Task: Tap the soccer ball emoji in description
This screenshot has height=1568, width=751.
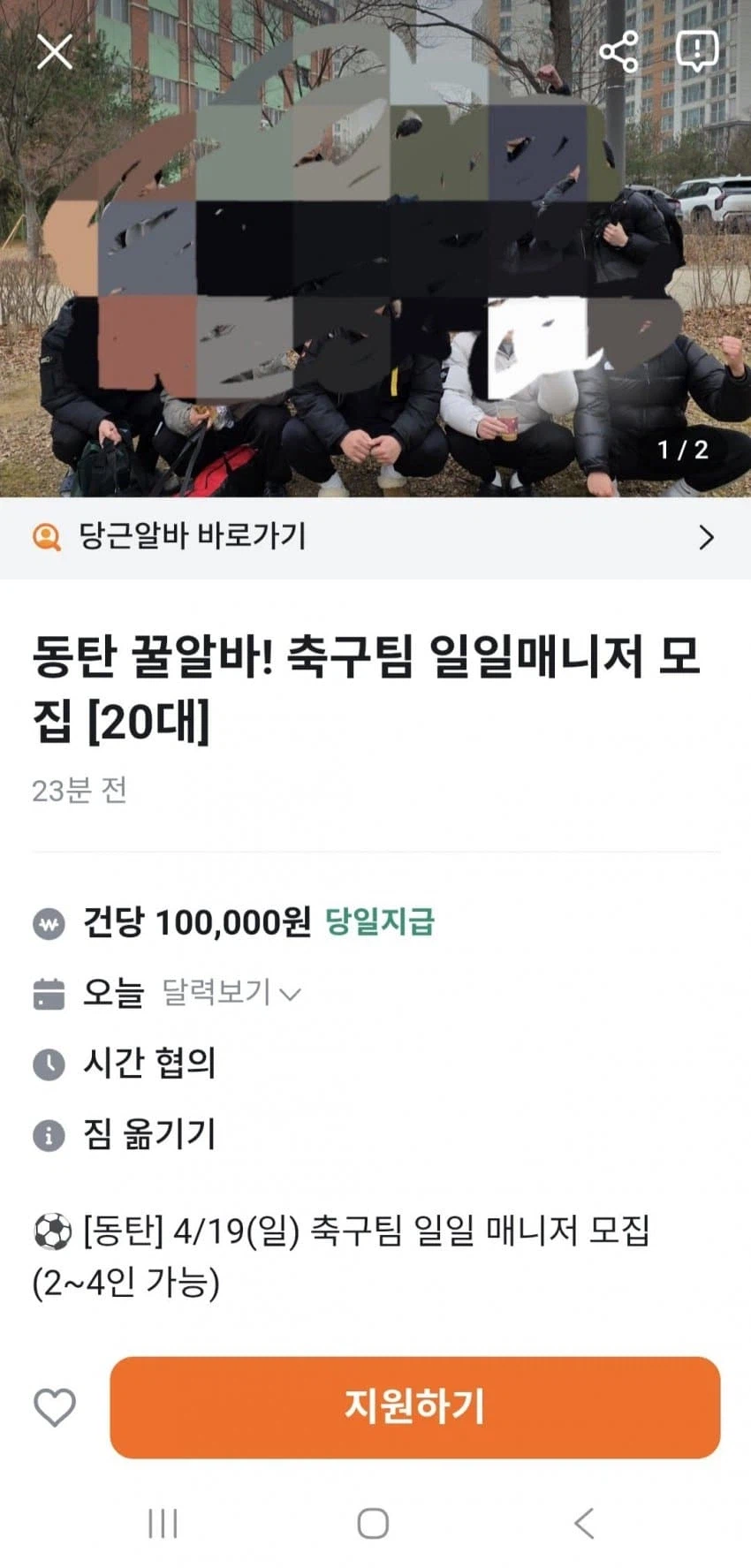Action: 49,1232
